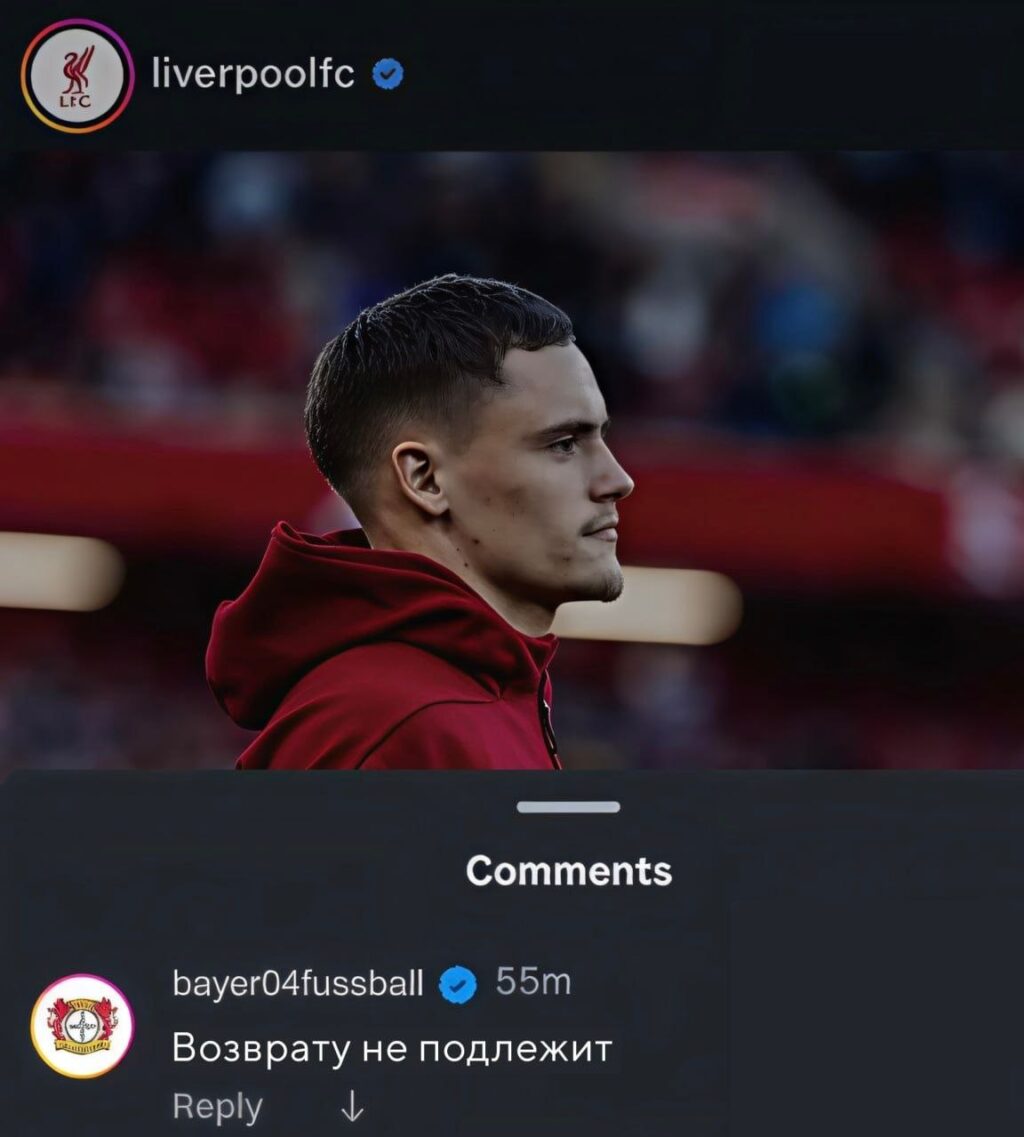The image size is (1024, 1137).
Task: Open the bayer04fussball profile avatar
Action: [x=82, y=1025]
